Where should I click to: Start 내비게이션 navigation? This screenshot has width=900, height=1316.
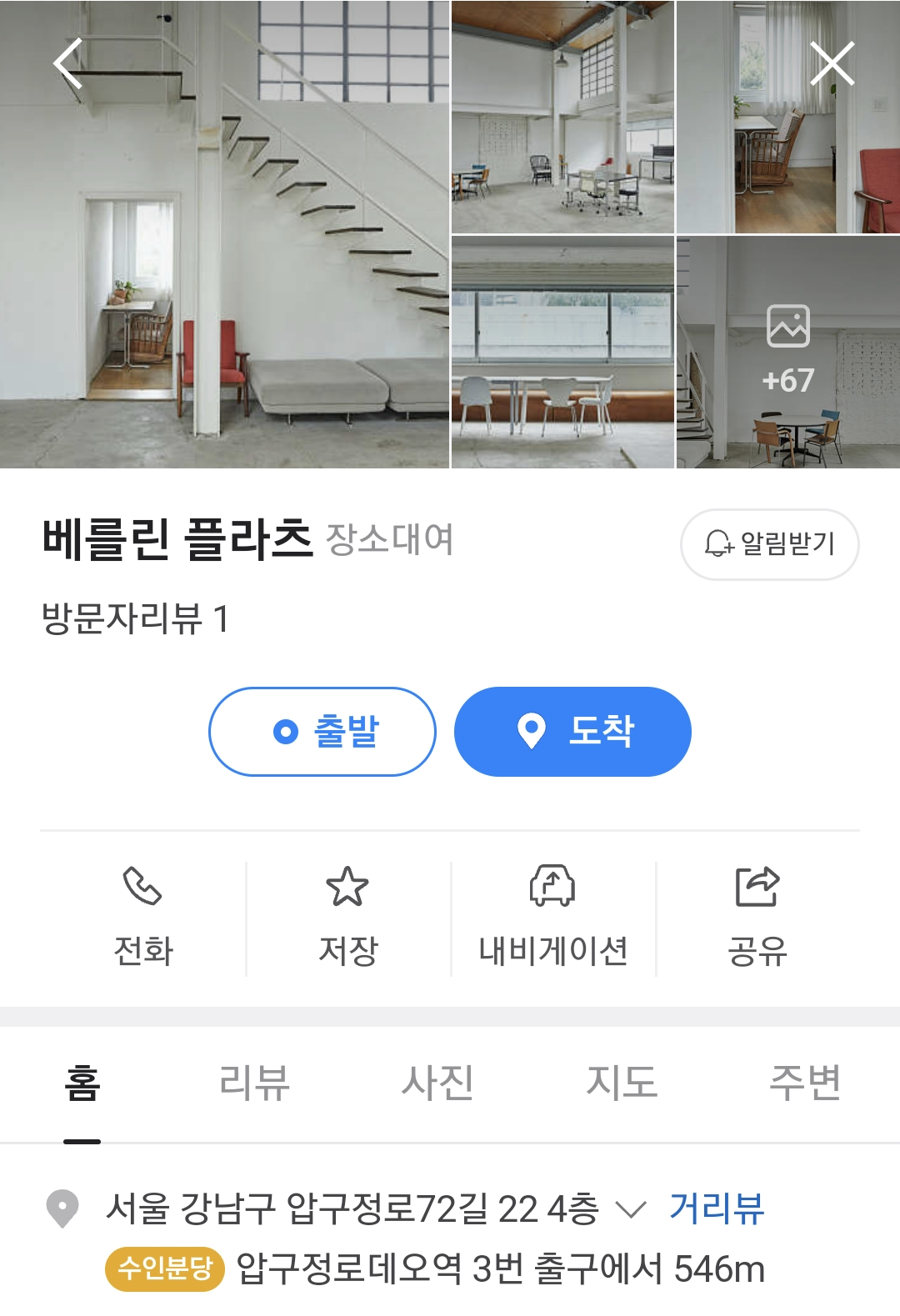click(x=553, y=918)
